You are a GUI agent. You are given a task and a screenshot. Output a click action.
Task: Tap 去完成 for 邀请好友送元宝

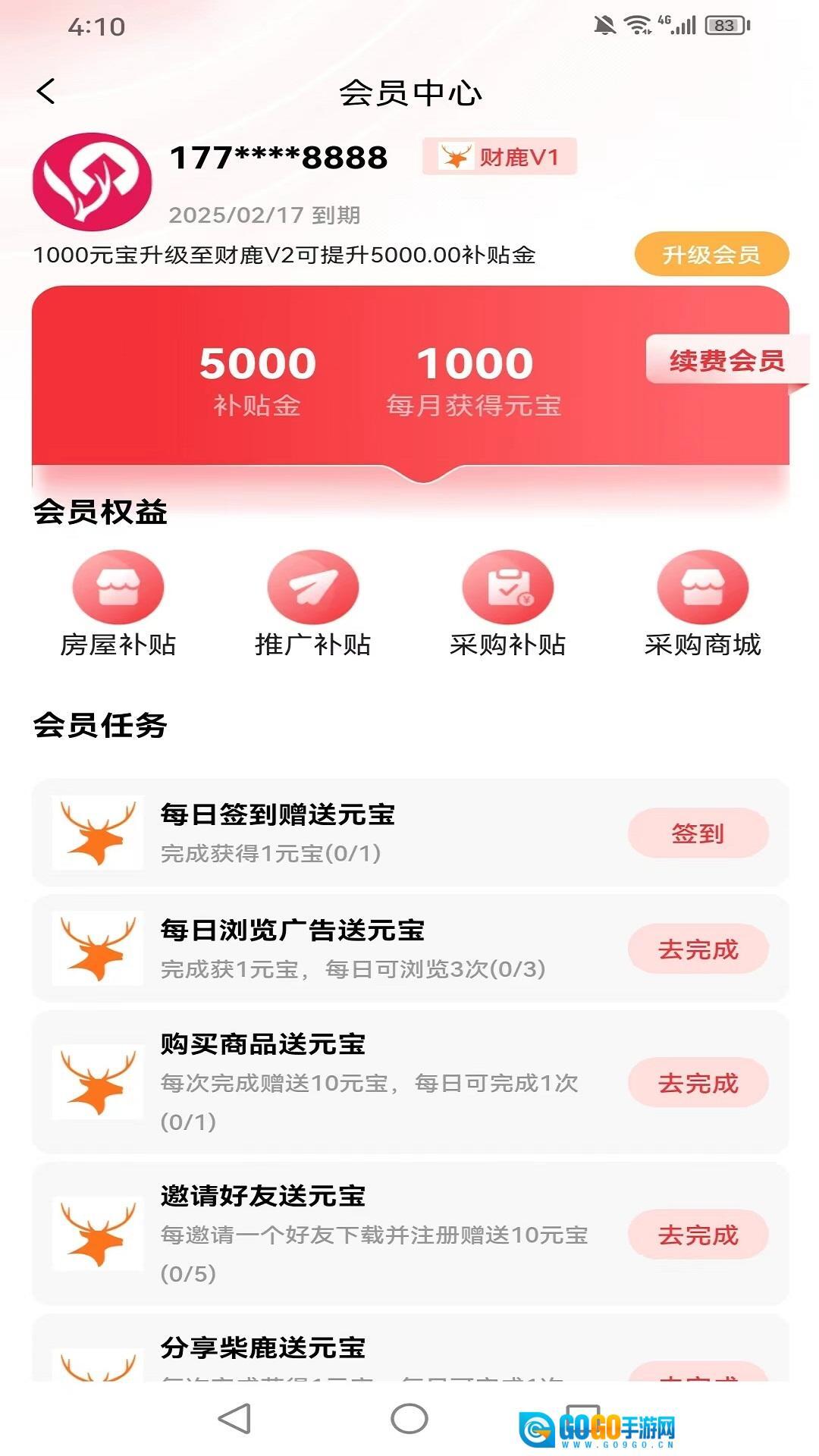698,1234
